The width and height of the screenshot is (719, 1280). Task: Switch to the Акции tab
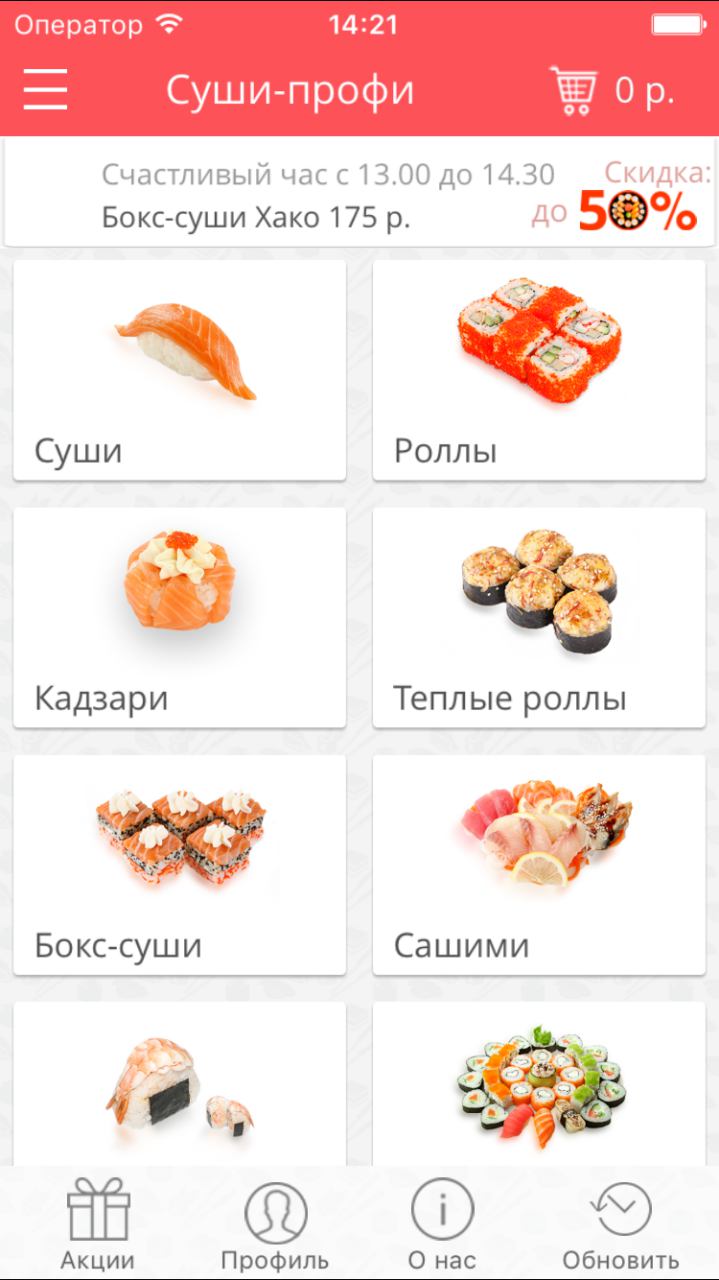coord(98,1224)
